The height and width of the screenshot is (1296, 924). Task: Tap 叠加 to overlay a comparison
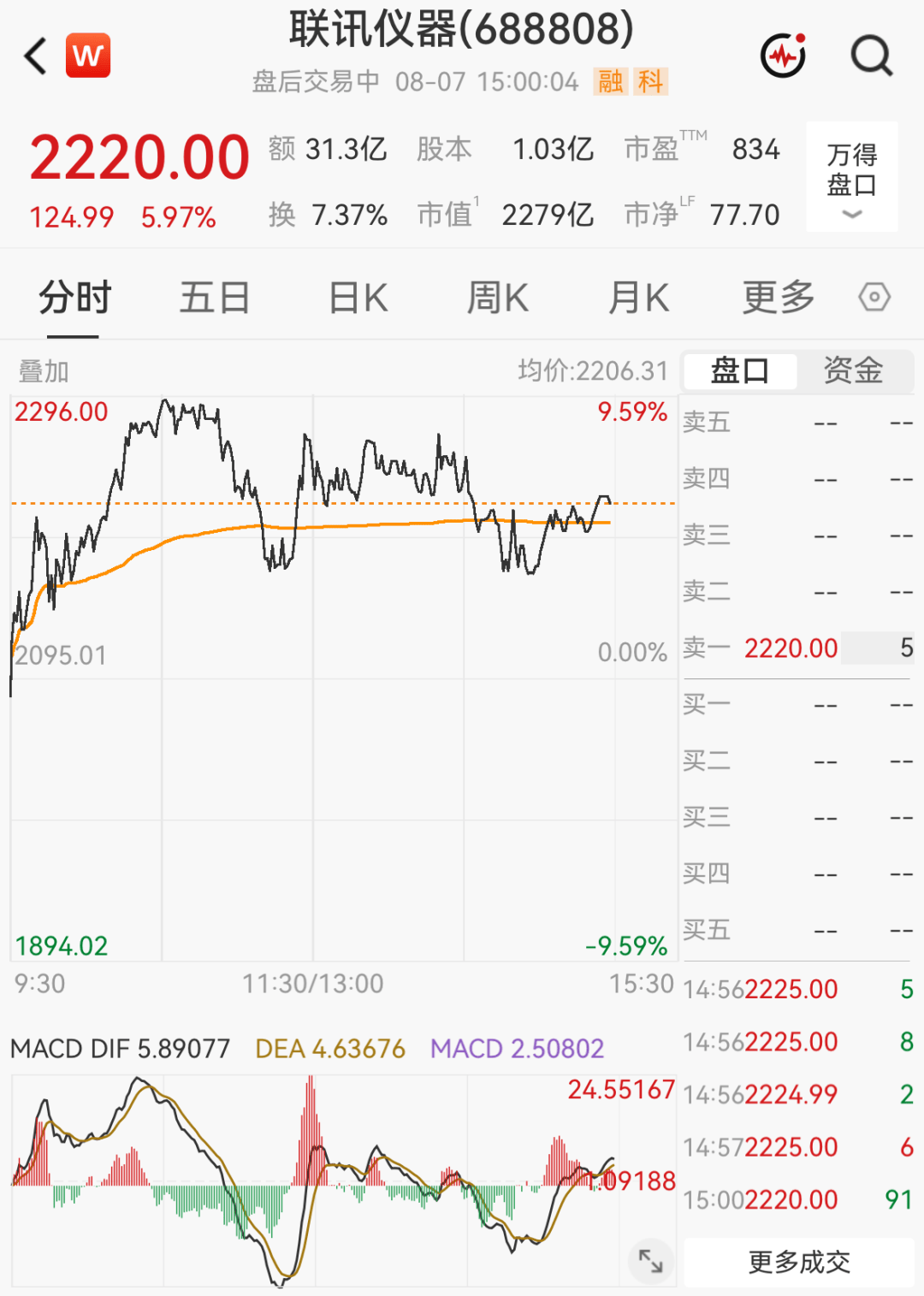click(44, 371)
